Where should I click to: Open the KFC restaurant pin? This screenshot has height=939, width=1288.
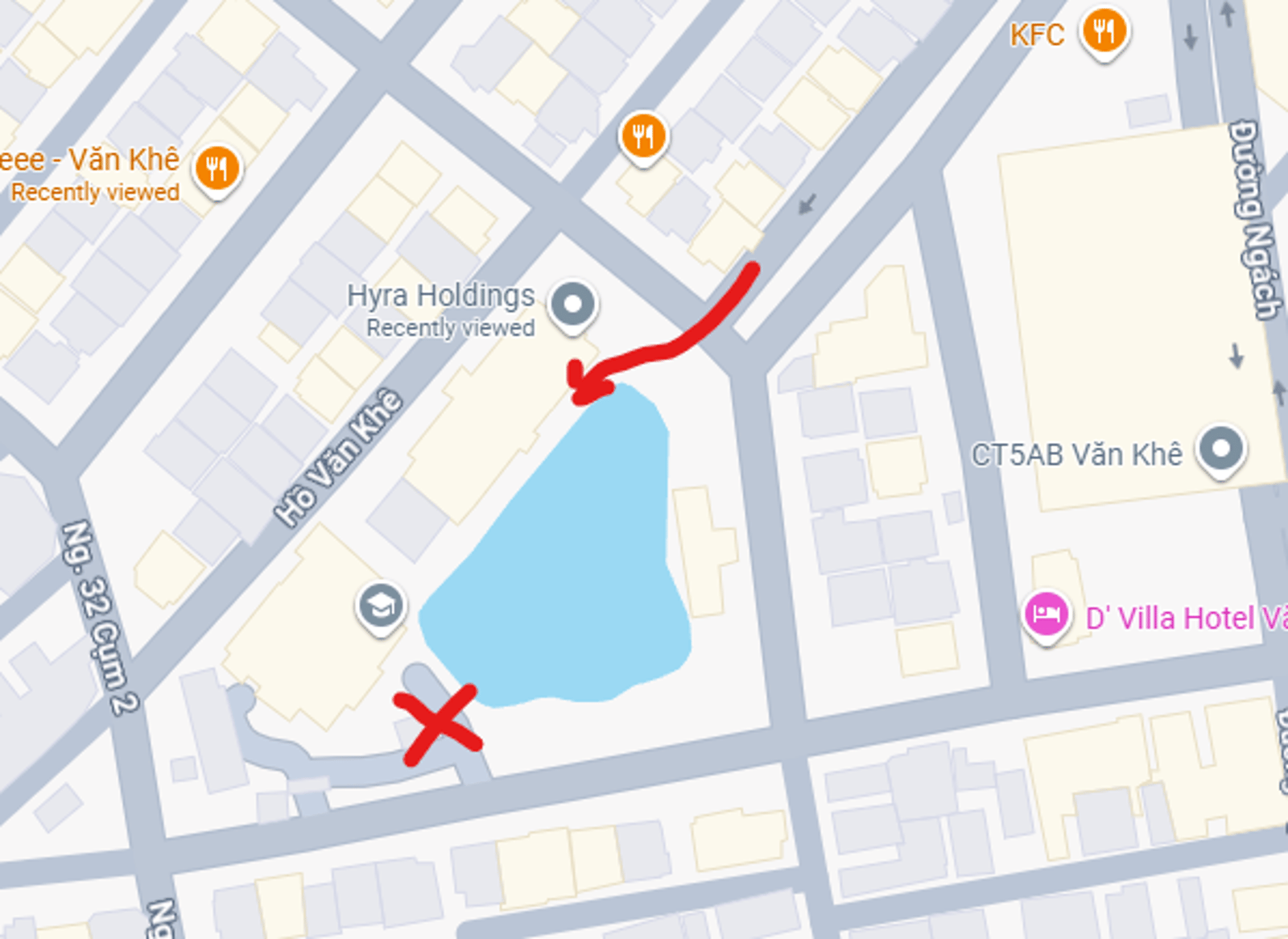[1104, 31]
